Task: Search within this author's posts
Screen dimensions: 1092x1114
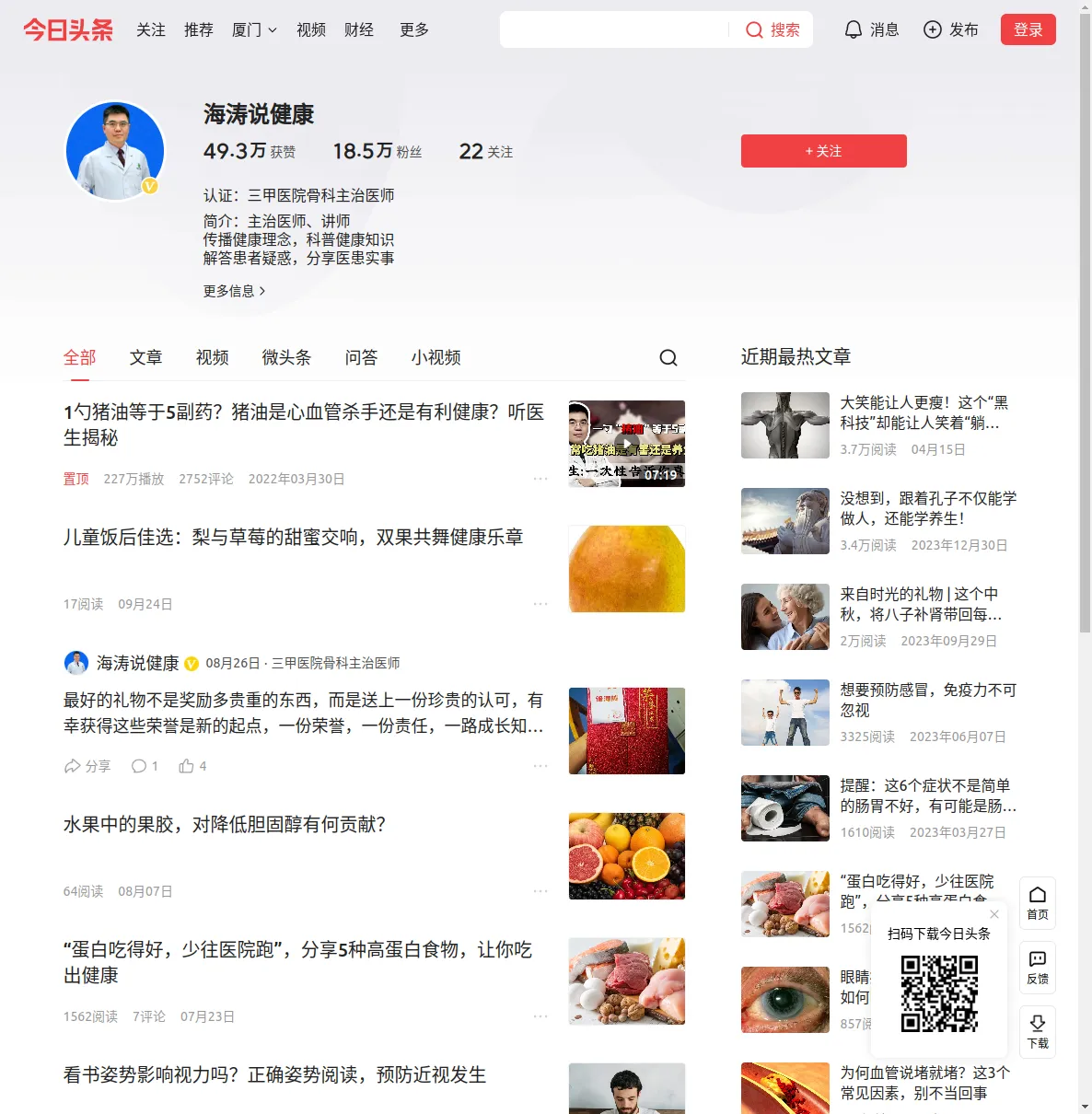Action: tap(668, 357)
